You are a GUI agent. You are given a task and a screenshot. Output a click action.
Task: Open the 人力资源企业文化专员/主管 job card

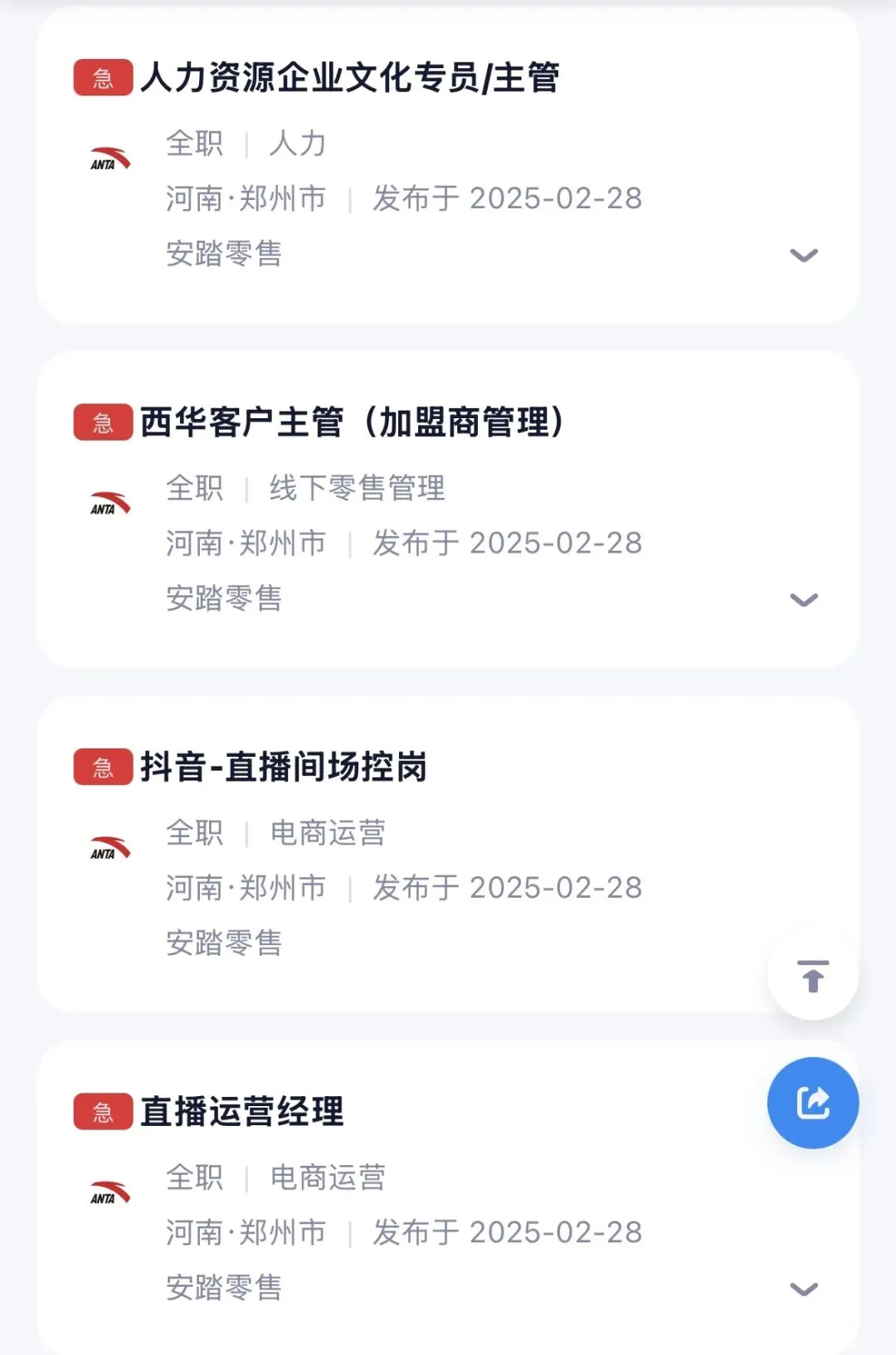click(x=447, y=166)
